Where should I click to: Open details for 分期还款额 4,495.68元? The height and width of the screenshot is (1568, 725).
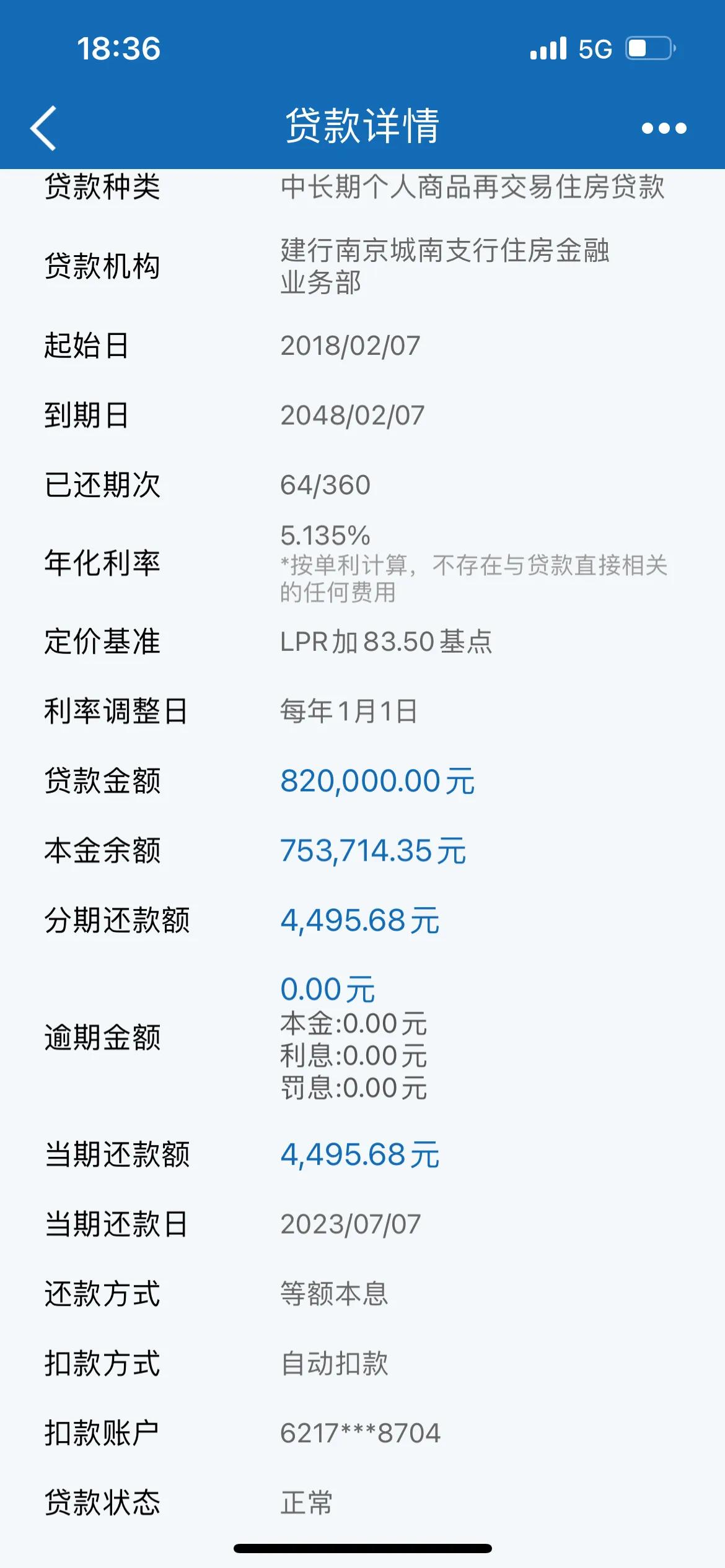coord(361,922)
